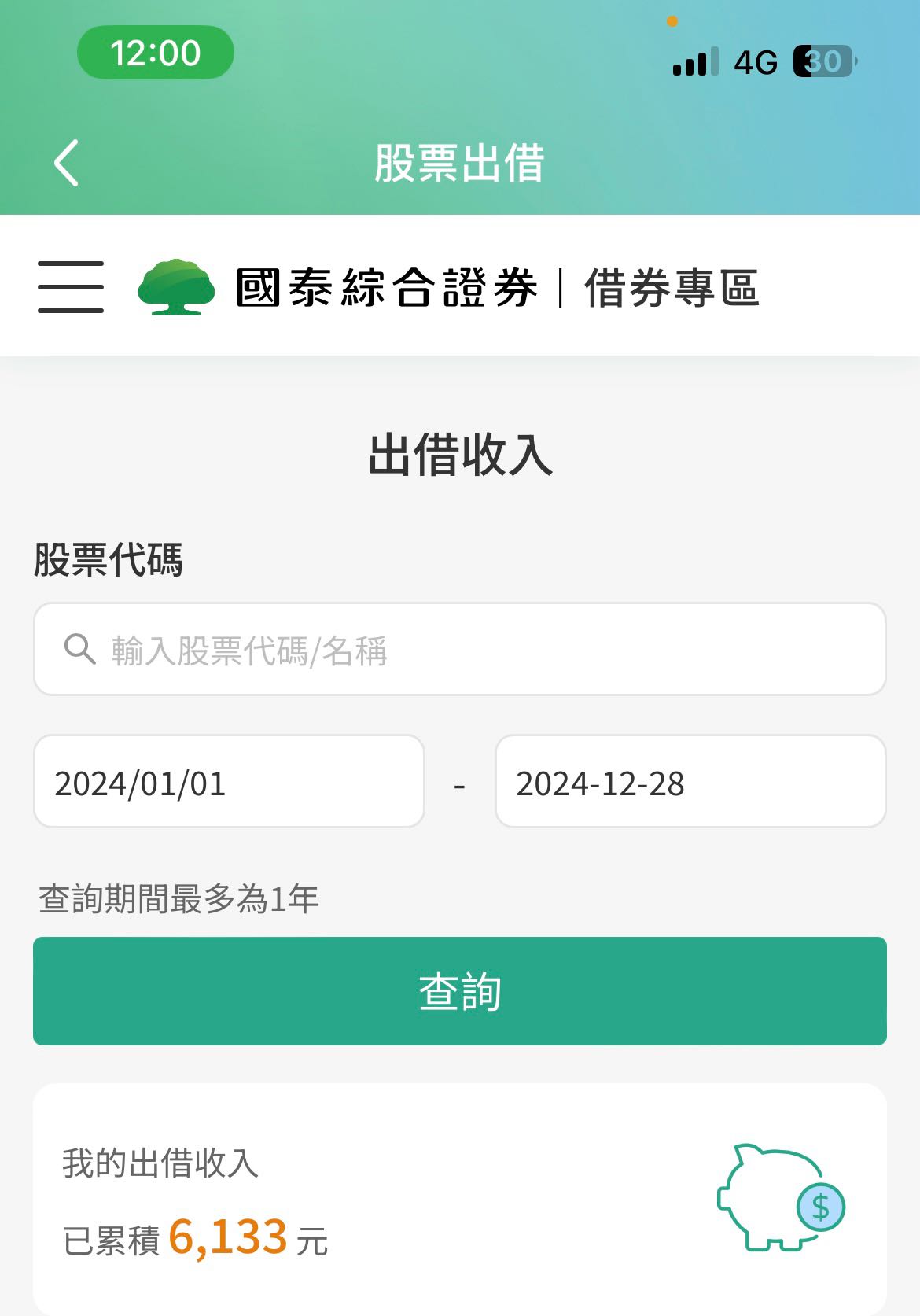The height and width of the screenshot is (1316, 920).
Task: Open the end date picker 2024-12-28
Action: [690, 780]
